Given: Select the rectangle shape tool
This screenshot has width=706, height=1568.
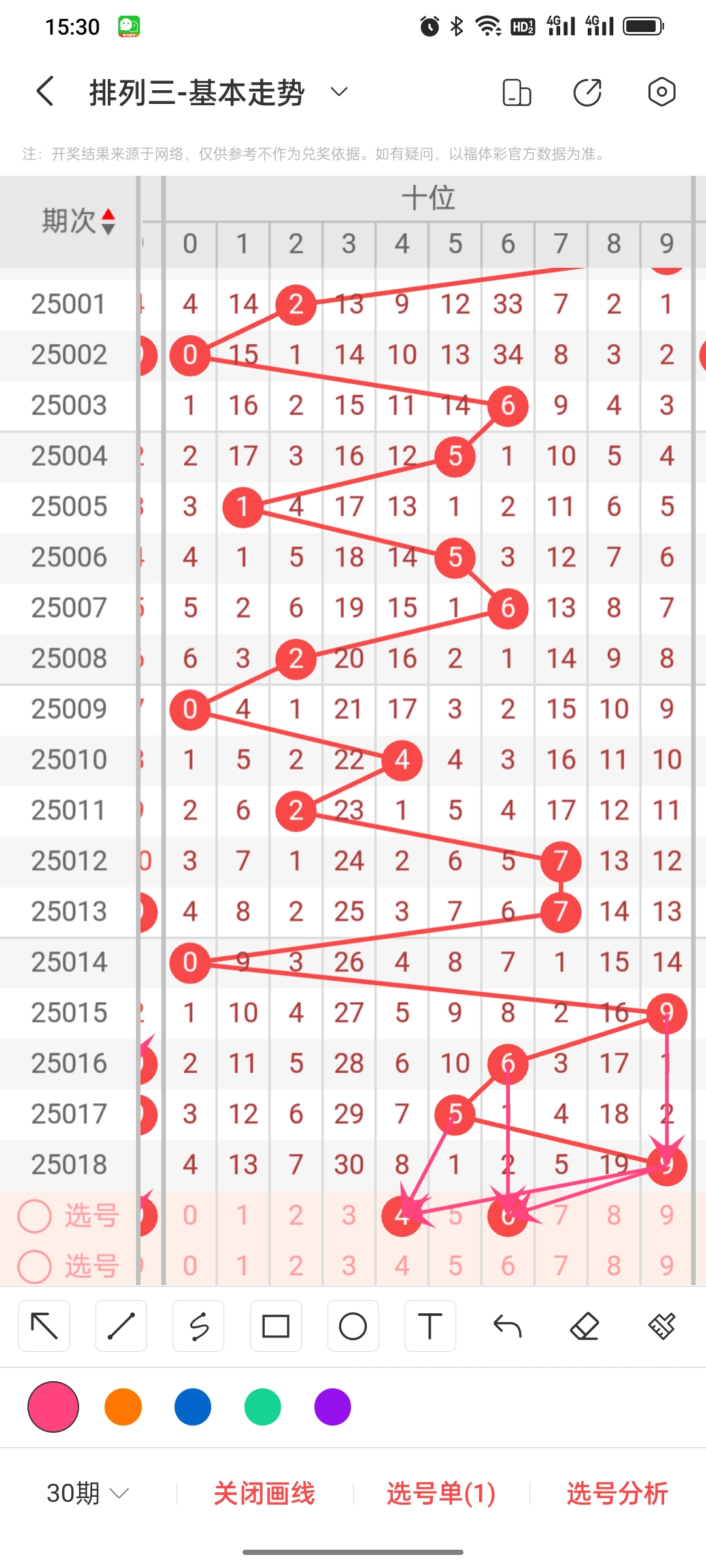Looking at the screenshot, I should [276, 1326].
